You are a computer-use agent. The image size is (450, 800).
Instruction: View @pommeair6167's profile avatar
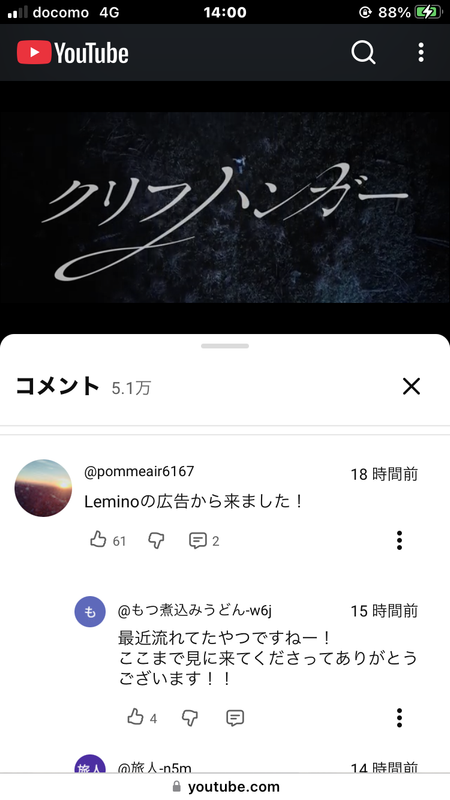click(43, 488)
